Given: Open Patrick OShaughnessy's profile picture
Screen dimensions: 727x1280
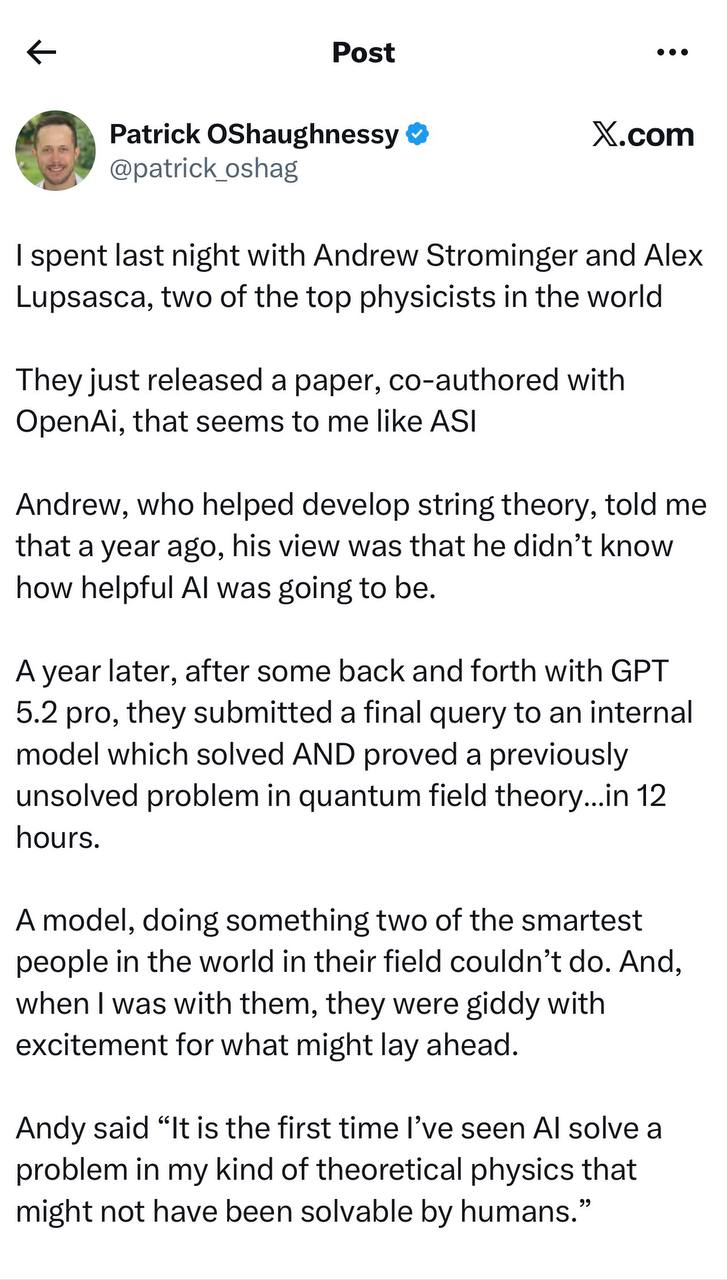Looking at the screenshot, I should [55, 150].
